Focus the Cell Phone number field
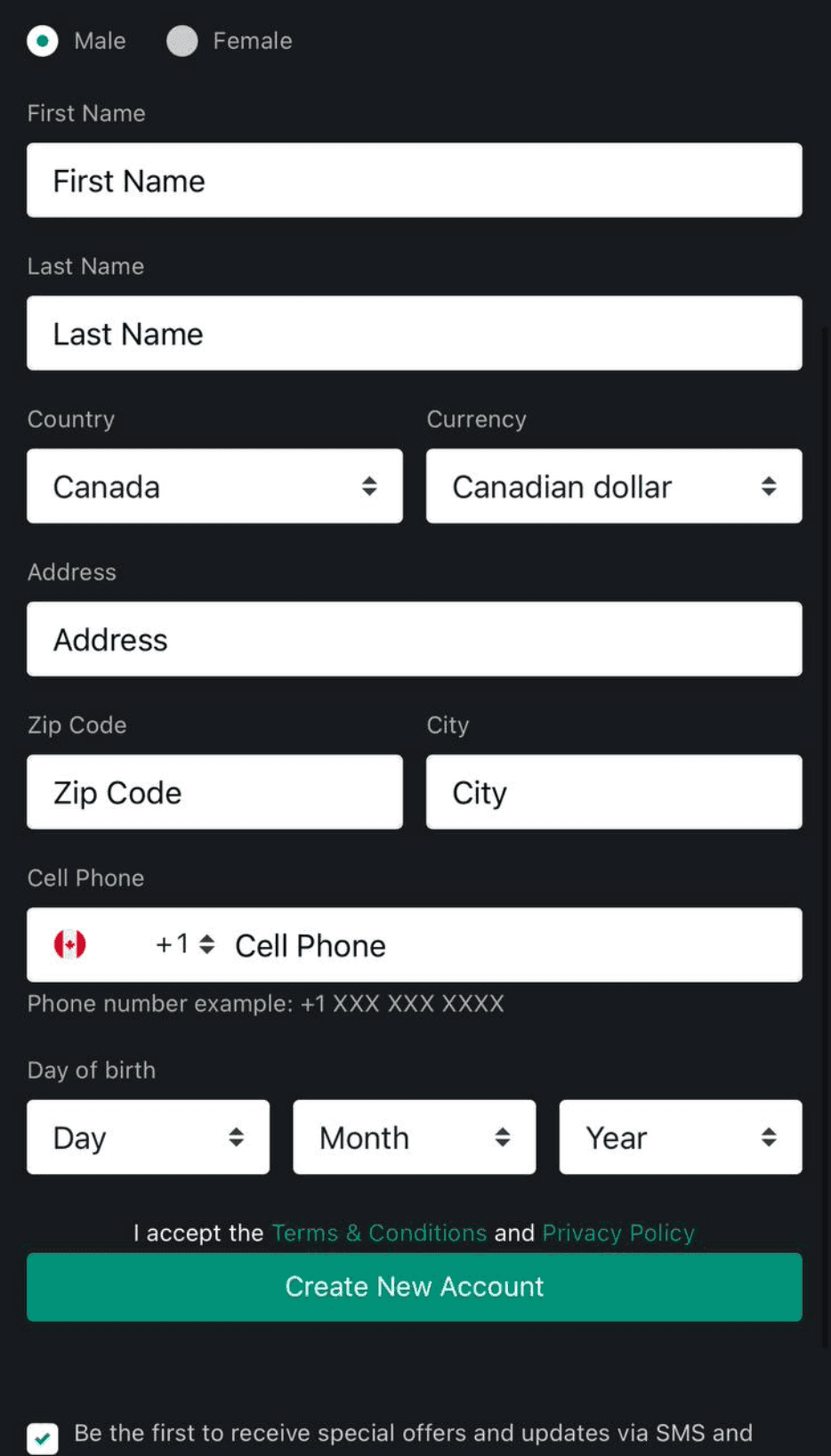831x1456 pixels. [x=507, y=945]
